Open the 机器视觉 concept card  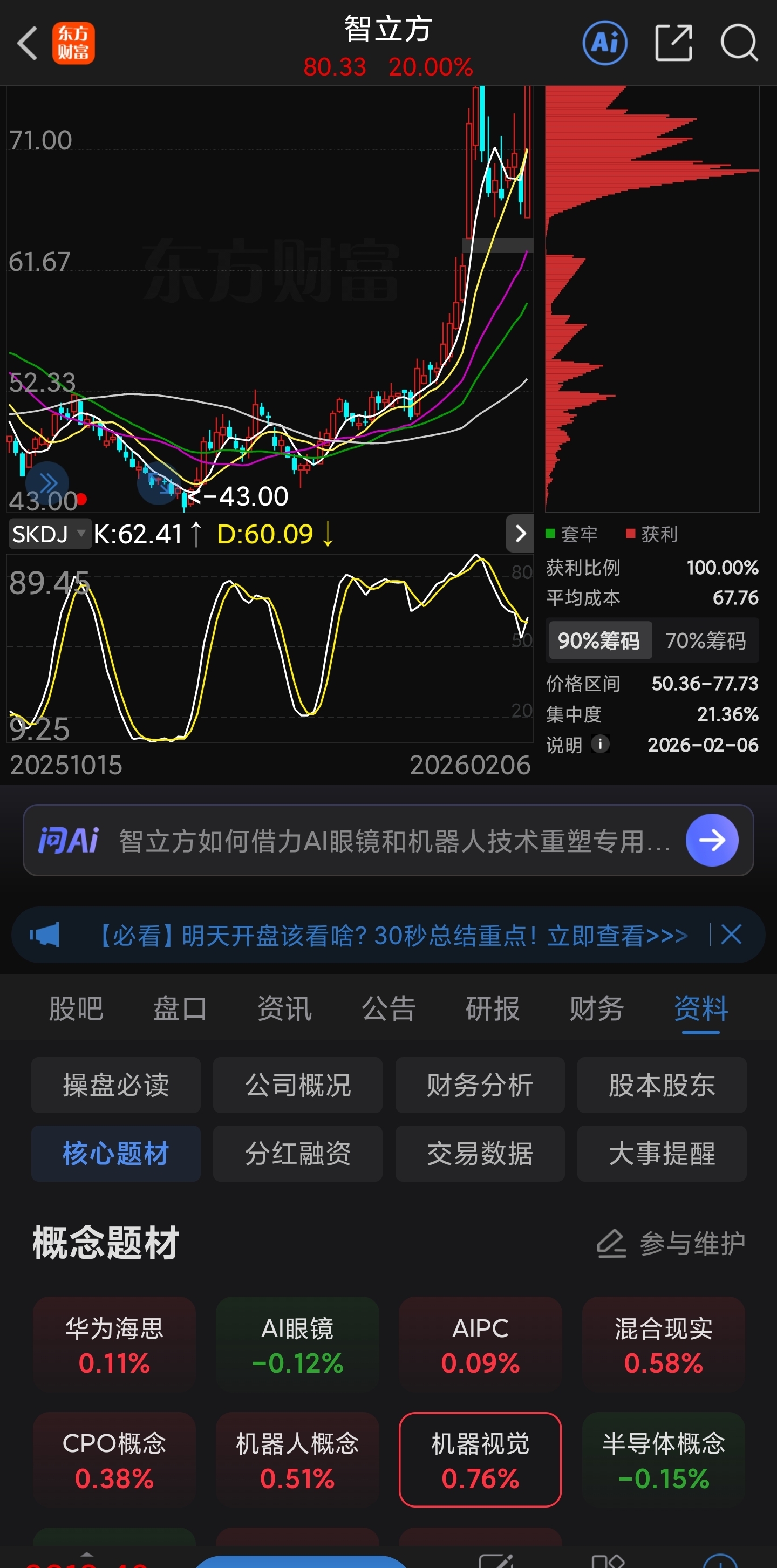coord(480,1460)
